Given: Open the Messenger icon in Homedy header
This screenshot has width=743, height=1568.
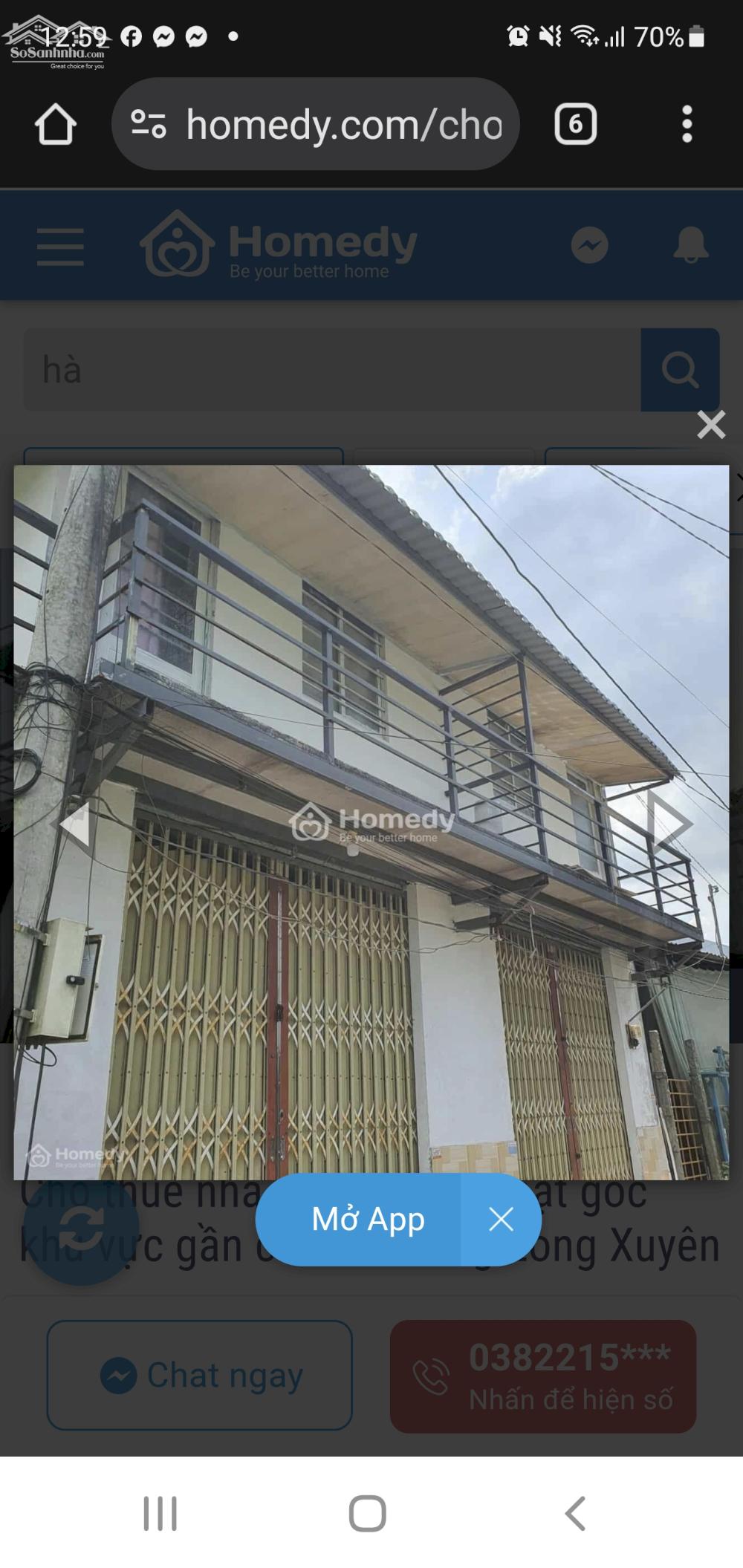Looking at the screenshot, I should pyautogui.click(x=589, y=245).
